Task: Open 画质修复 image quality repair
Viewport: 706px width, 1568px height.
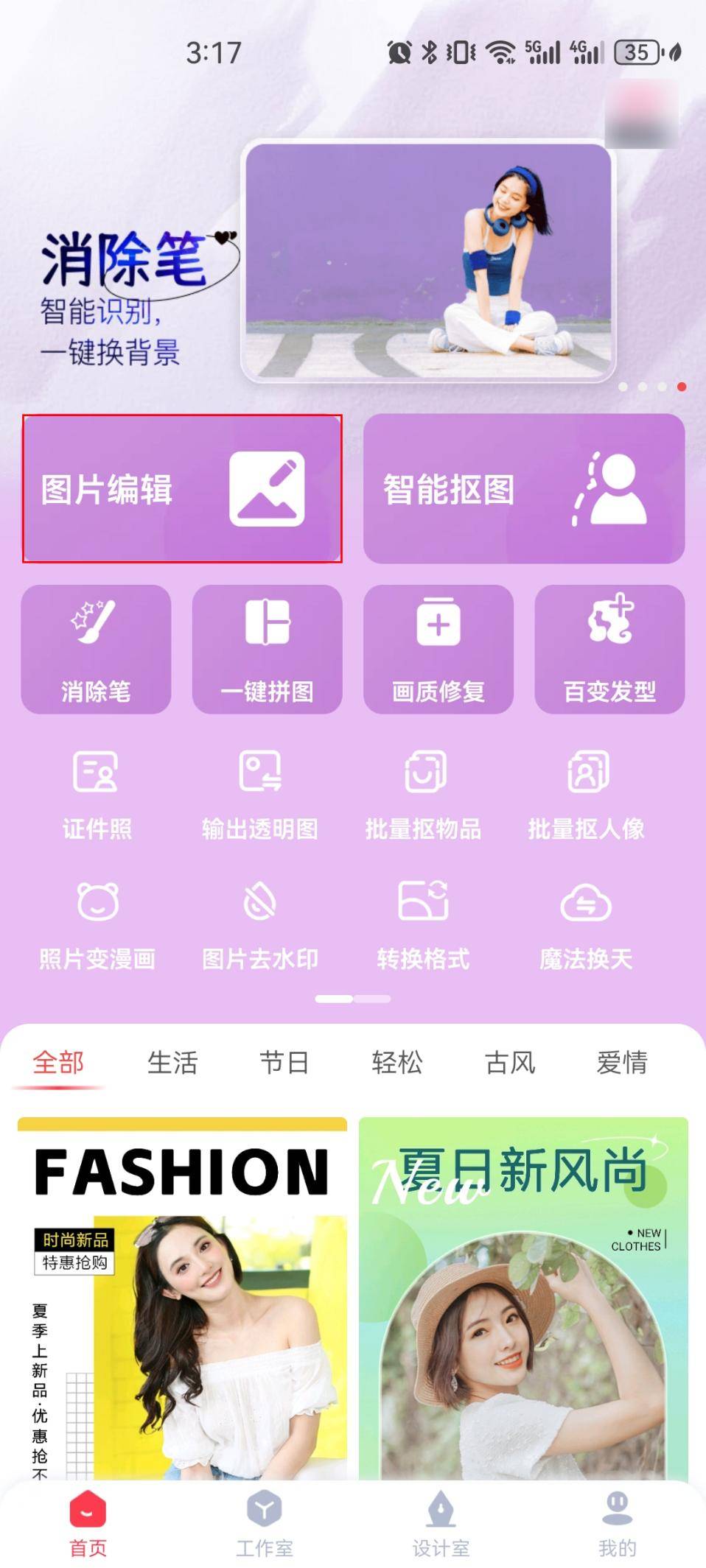Action: point(439,648)
